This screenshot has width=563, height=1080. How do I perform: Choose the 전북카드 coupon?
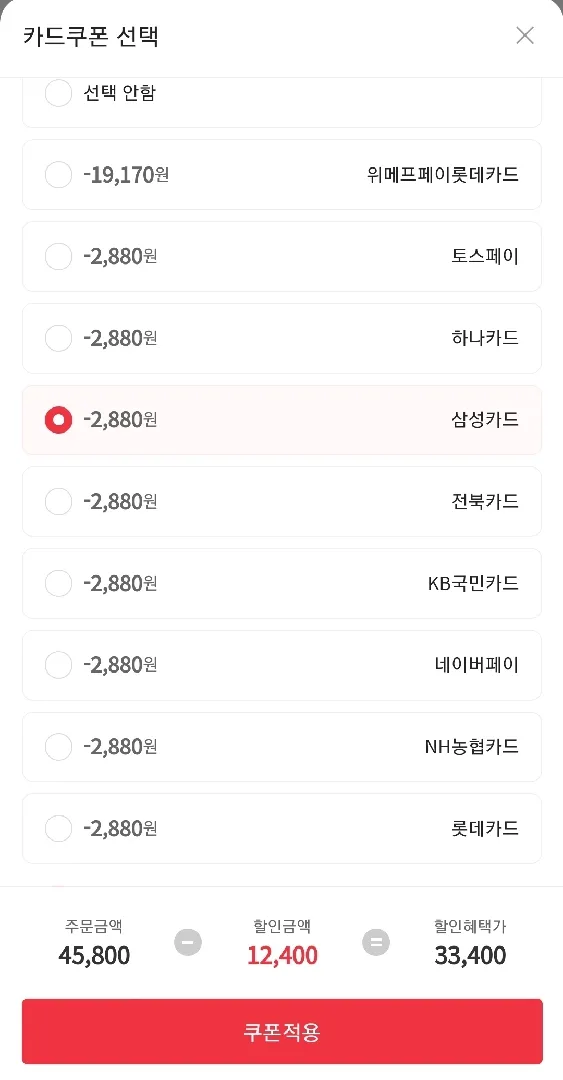pyautogui.click(x=282, y=501)
